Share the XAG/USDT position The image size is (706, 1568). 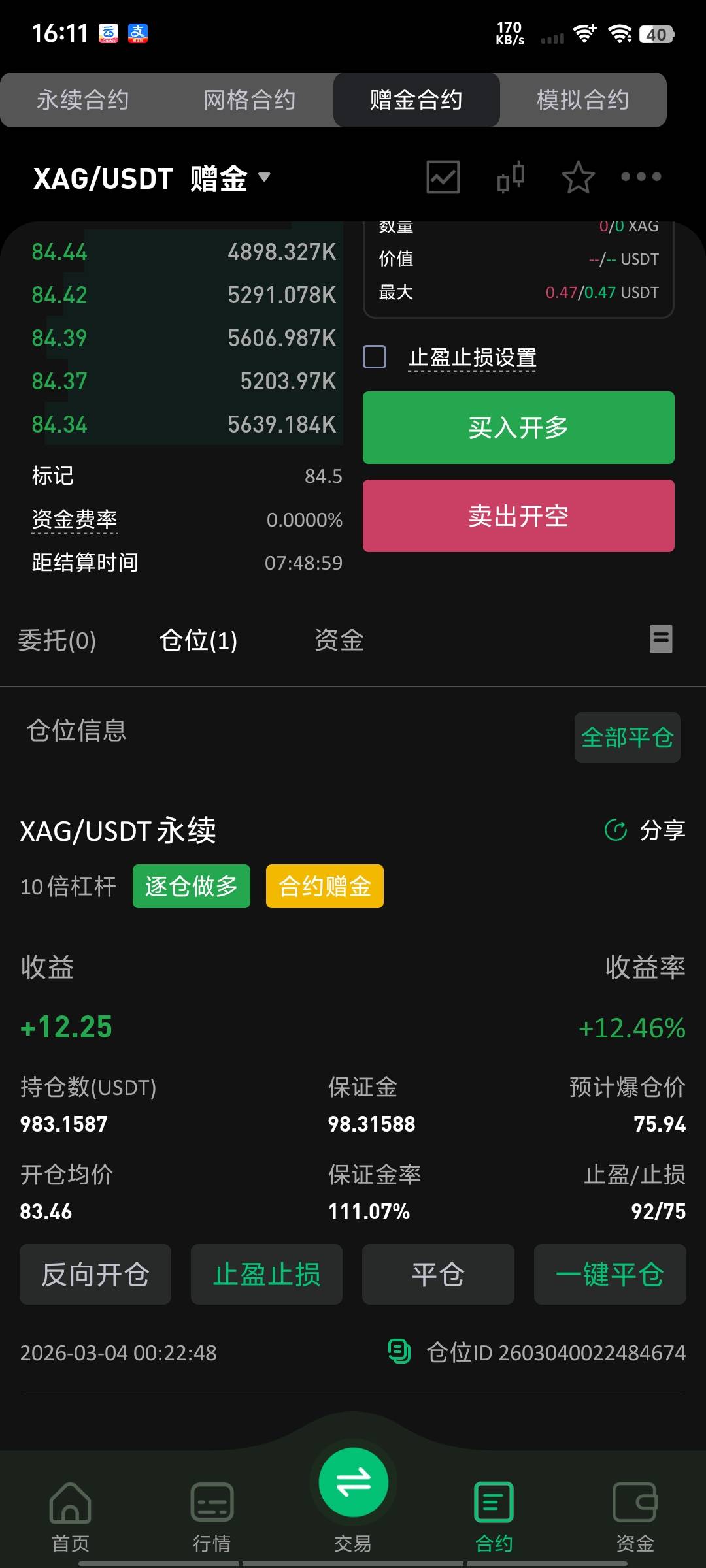click(645, 830)
